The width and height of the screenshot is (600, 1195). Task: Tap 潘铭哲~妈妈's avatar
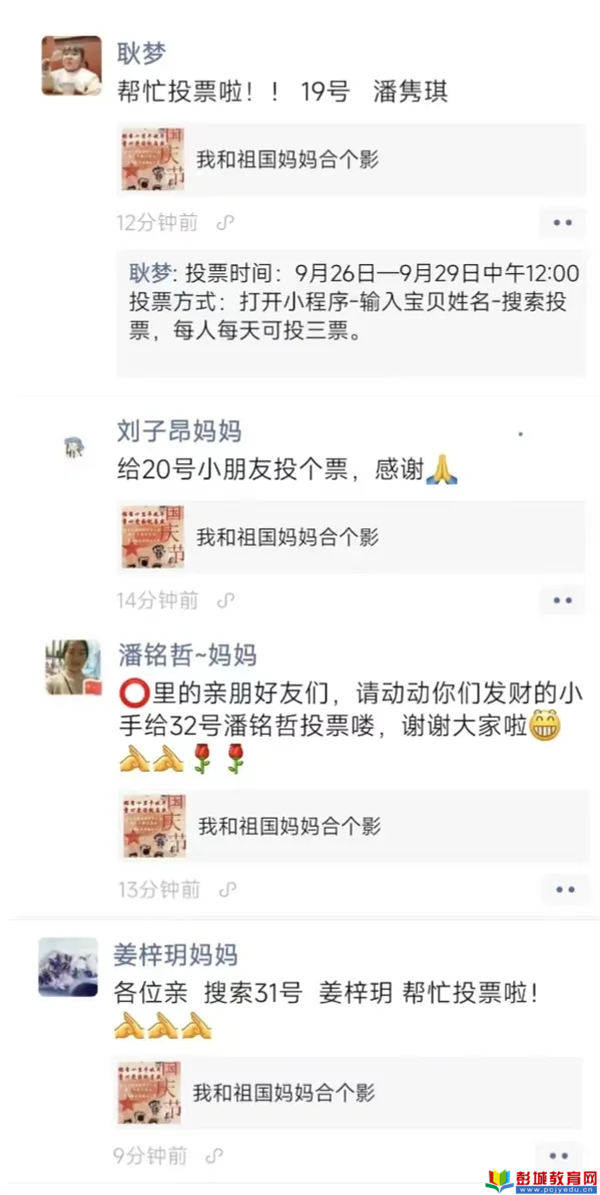pos(72,668)
